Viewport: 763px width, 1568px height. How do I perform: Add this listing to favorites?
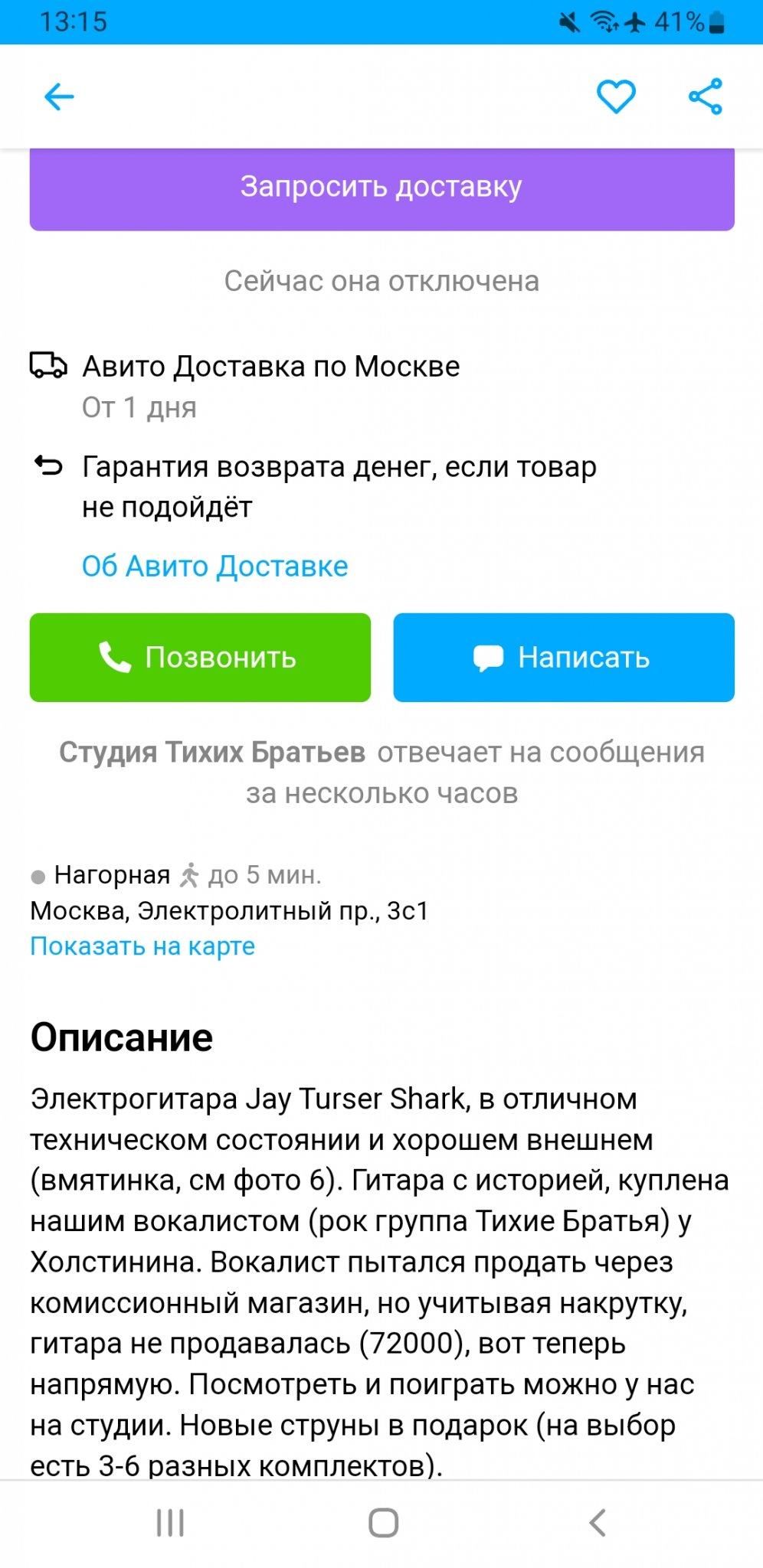616,96
